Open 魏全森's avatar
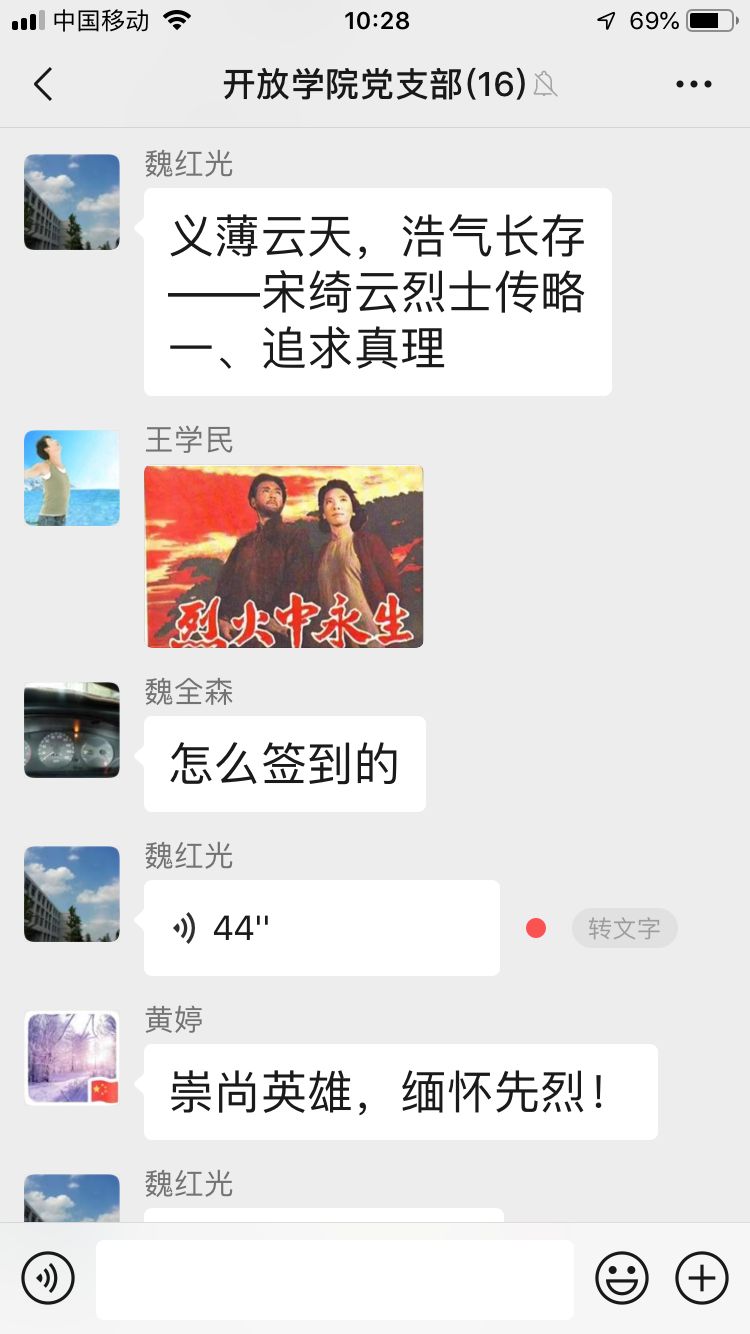The width and height of the screenshot is (750, 1334). (x=71, y=730)
